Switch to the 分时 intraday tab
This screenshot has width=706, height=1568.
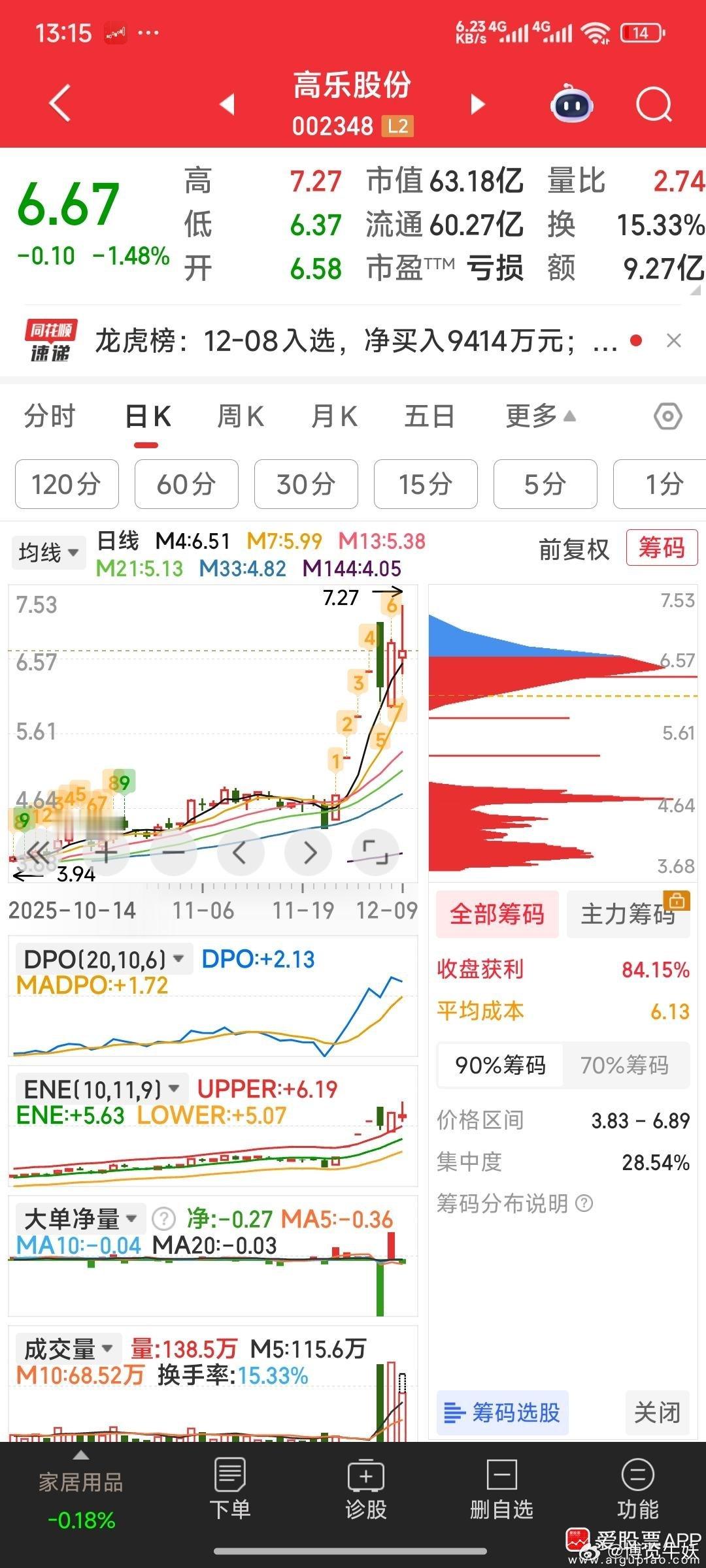[x=50, y=416]
